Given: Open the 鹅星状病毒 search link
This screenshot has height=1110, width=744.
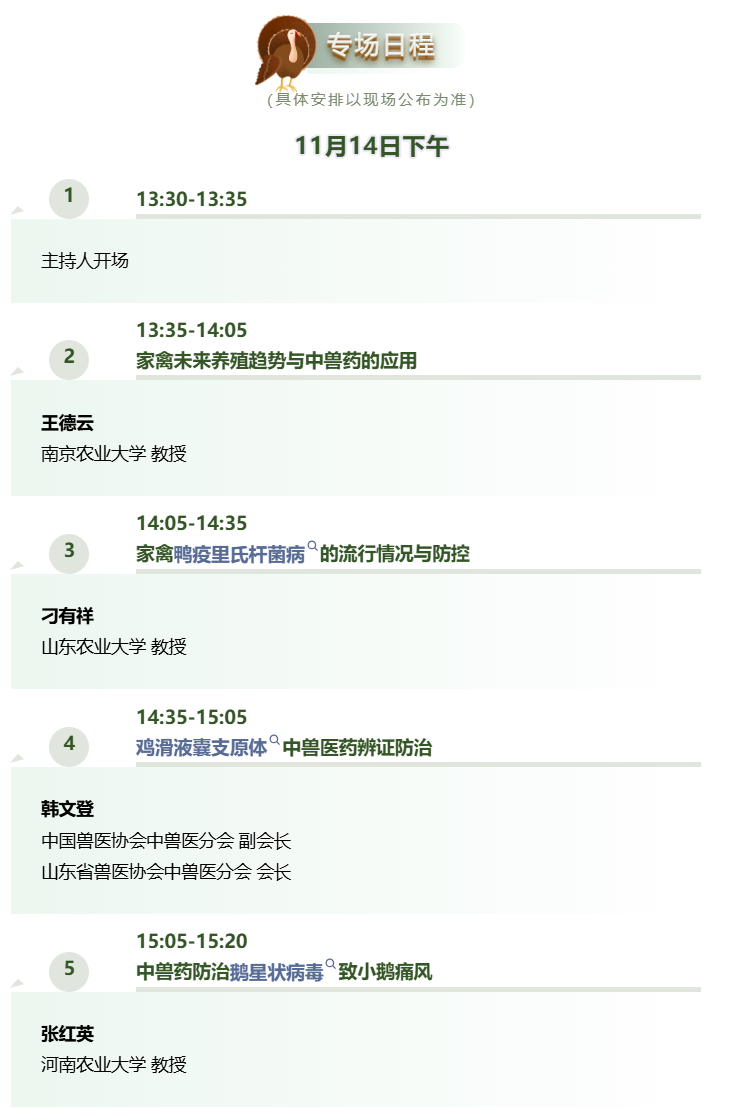Looking at the screenshot, I should pos(277,972).
